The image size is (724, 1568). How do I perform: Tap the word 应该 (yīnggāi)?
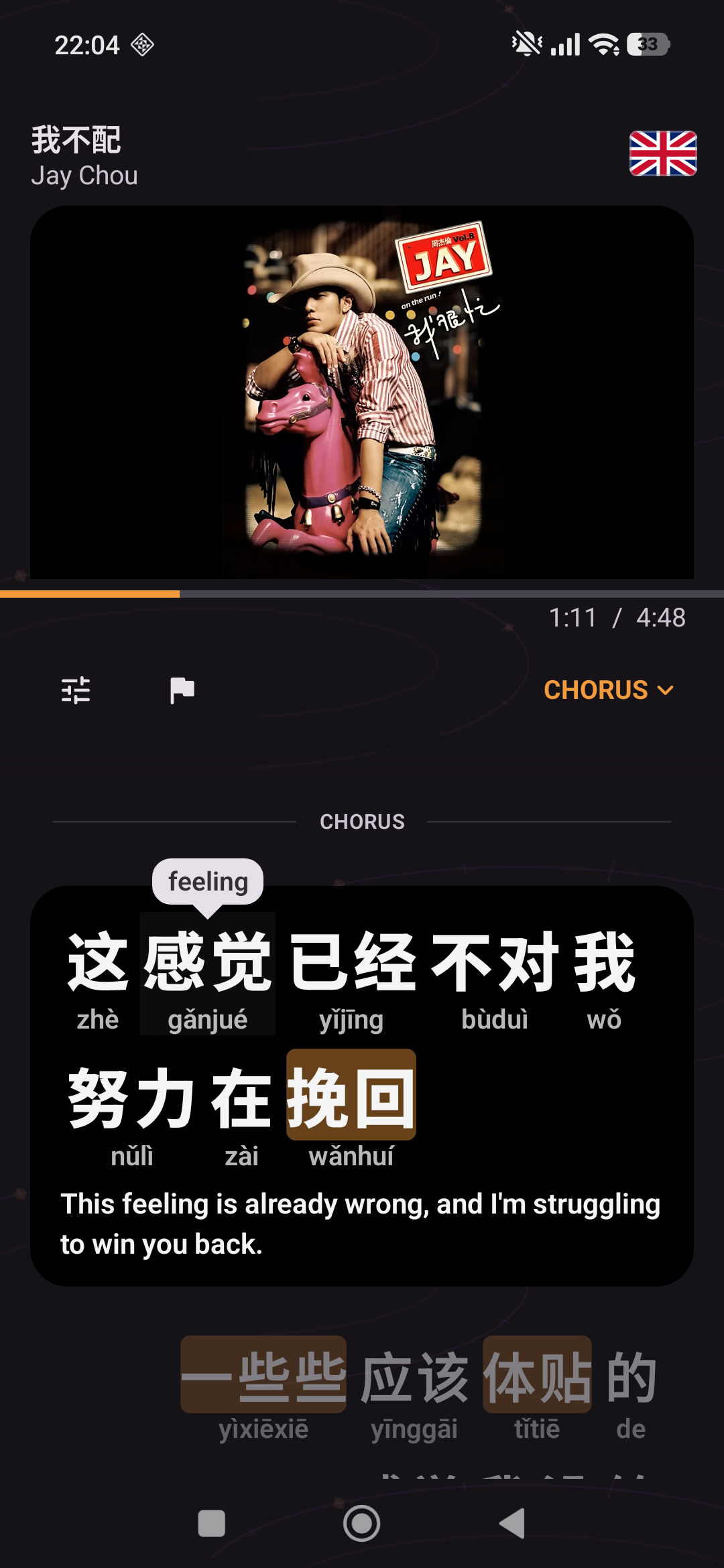(414, 1388)
